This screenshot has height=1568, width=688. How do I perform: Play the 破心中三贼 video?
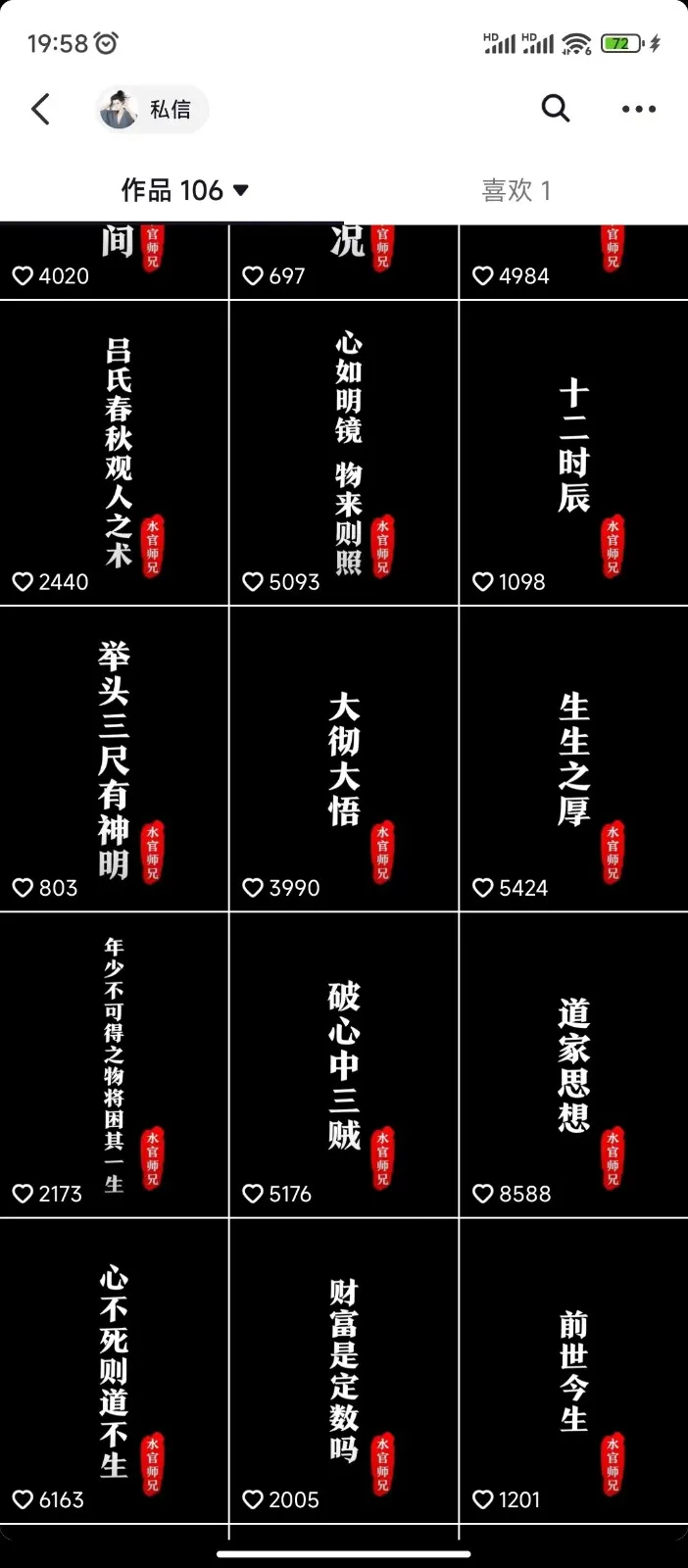point(344,1065)
